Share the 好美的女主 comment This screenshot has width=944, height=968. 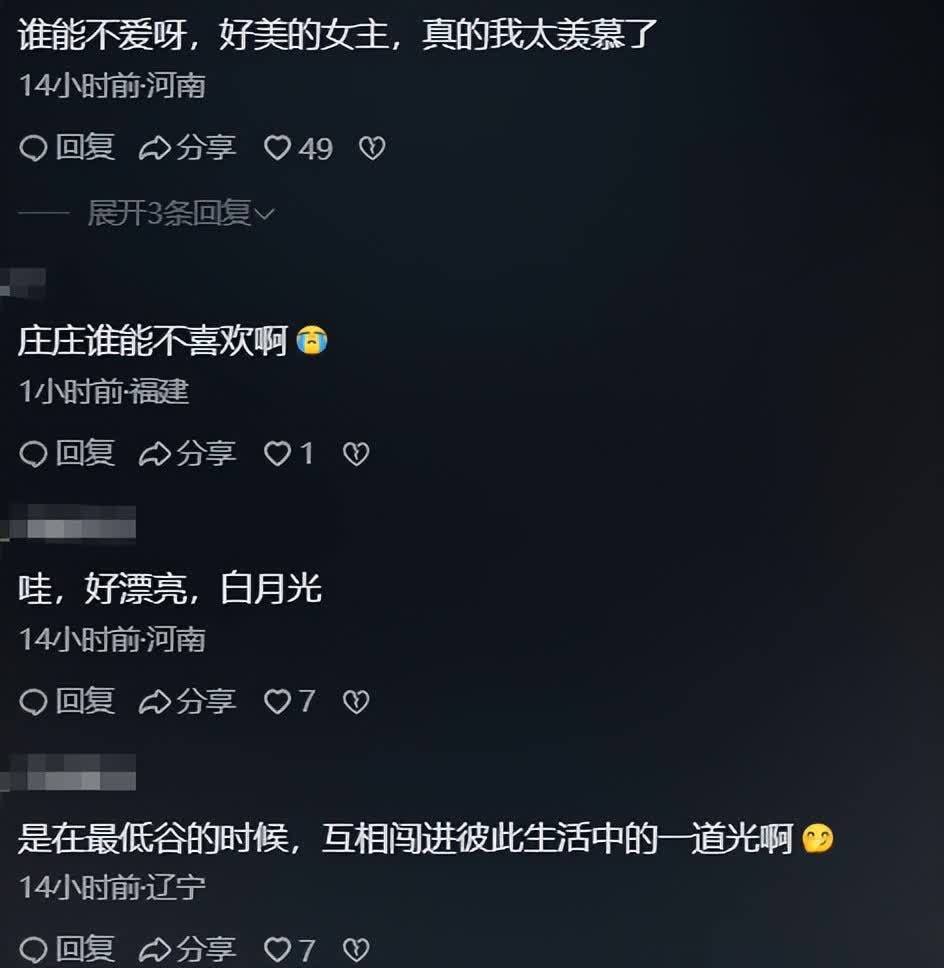pos(187,149)
